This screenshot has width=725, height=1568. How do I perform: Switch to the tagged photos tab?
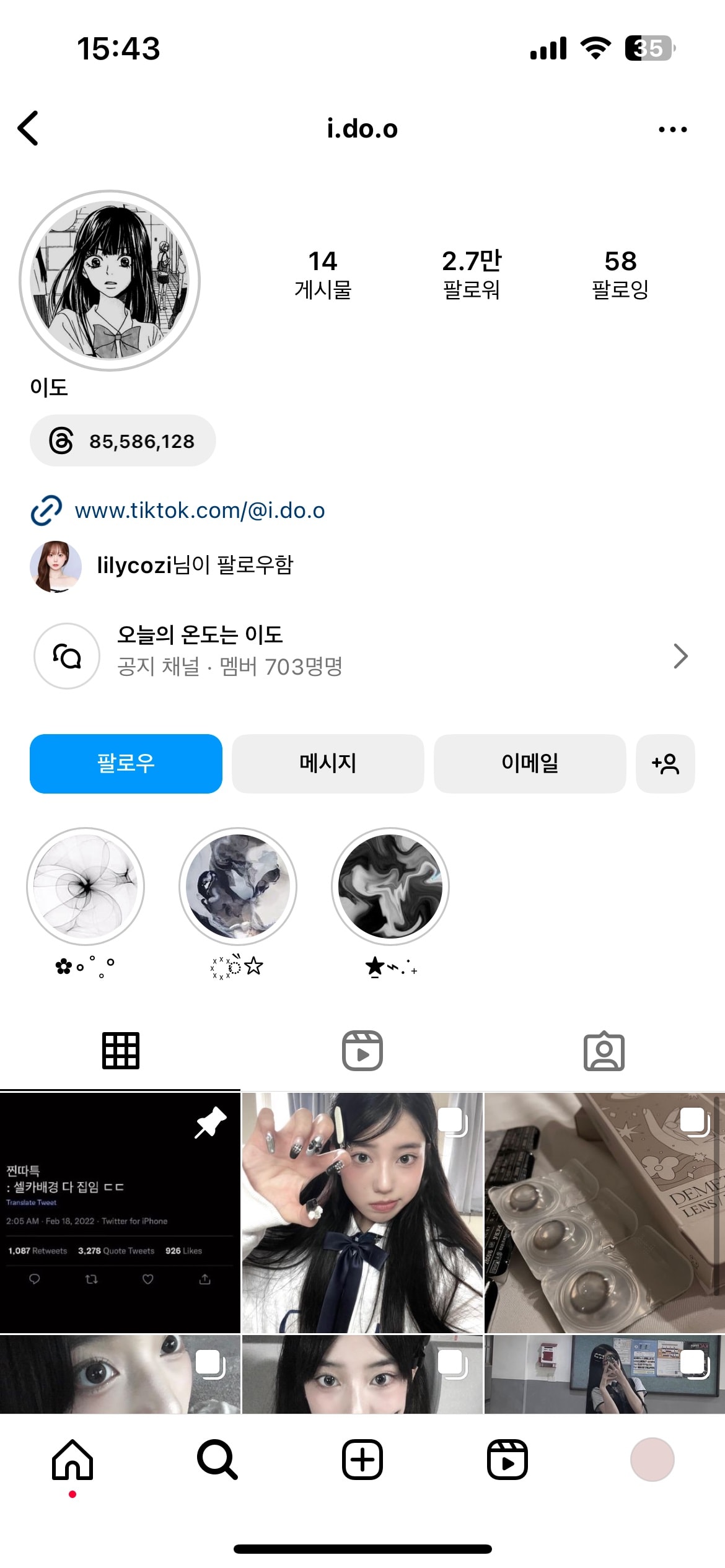pos(604,1051)
